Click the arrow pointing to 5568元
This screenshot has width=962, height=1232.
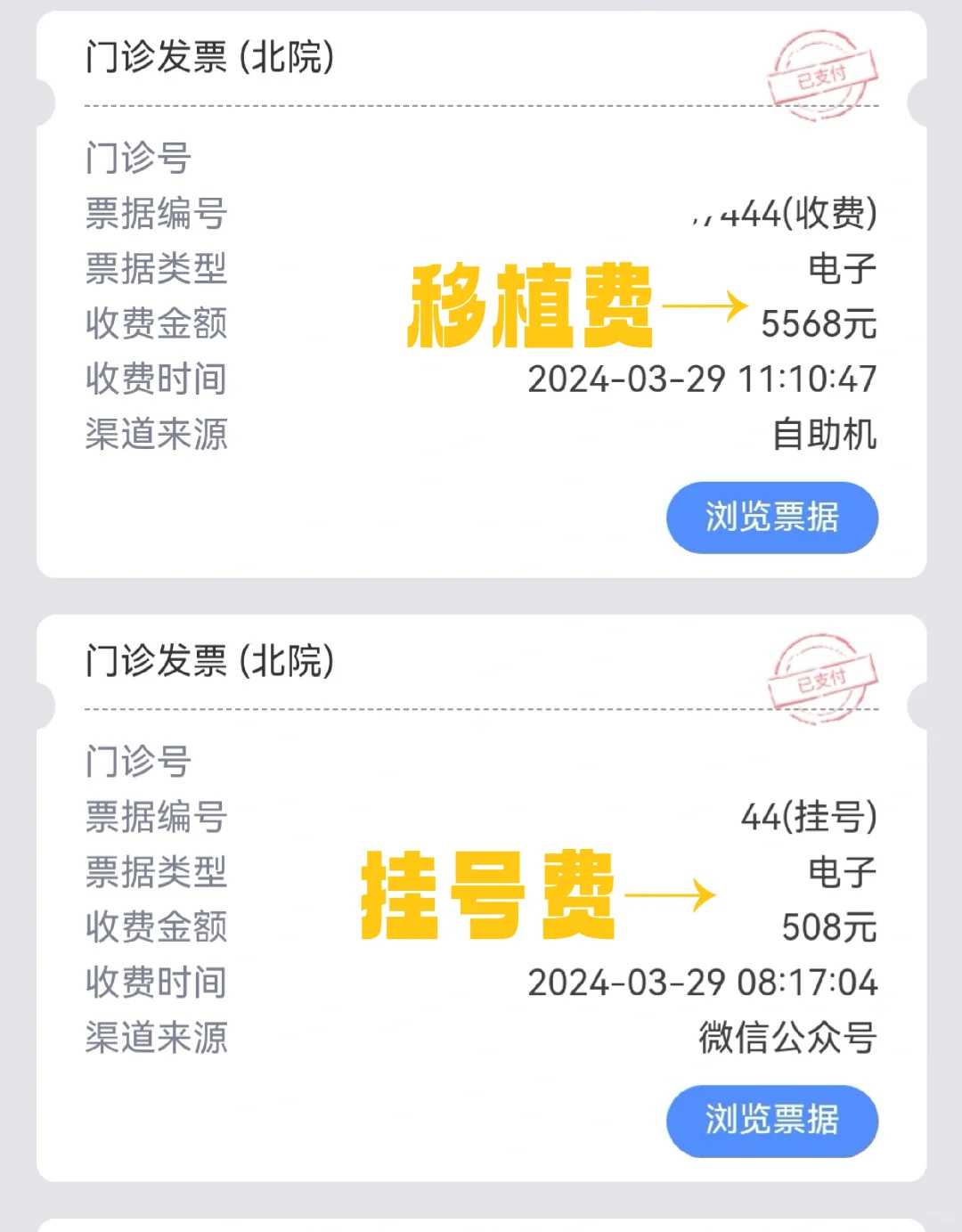708,306
